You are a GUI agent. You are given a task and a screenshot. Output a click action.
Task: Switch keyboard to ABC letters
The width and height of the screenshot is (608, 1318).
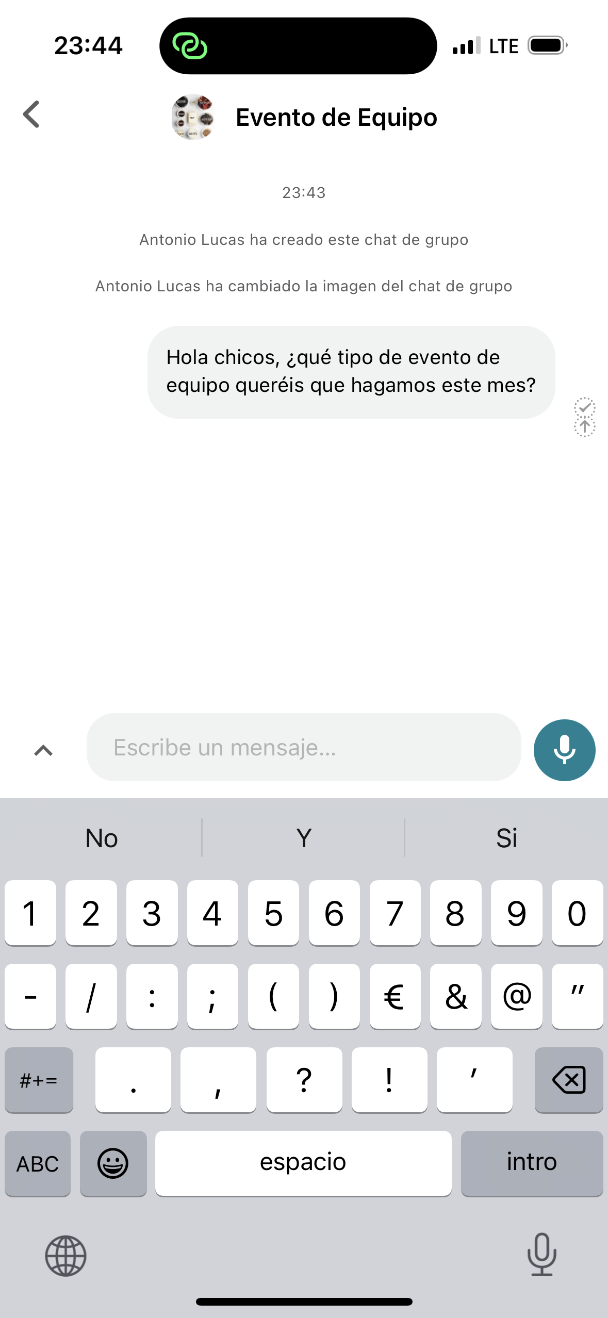point(38,1163)
